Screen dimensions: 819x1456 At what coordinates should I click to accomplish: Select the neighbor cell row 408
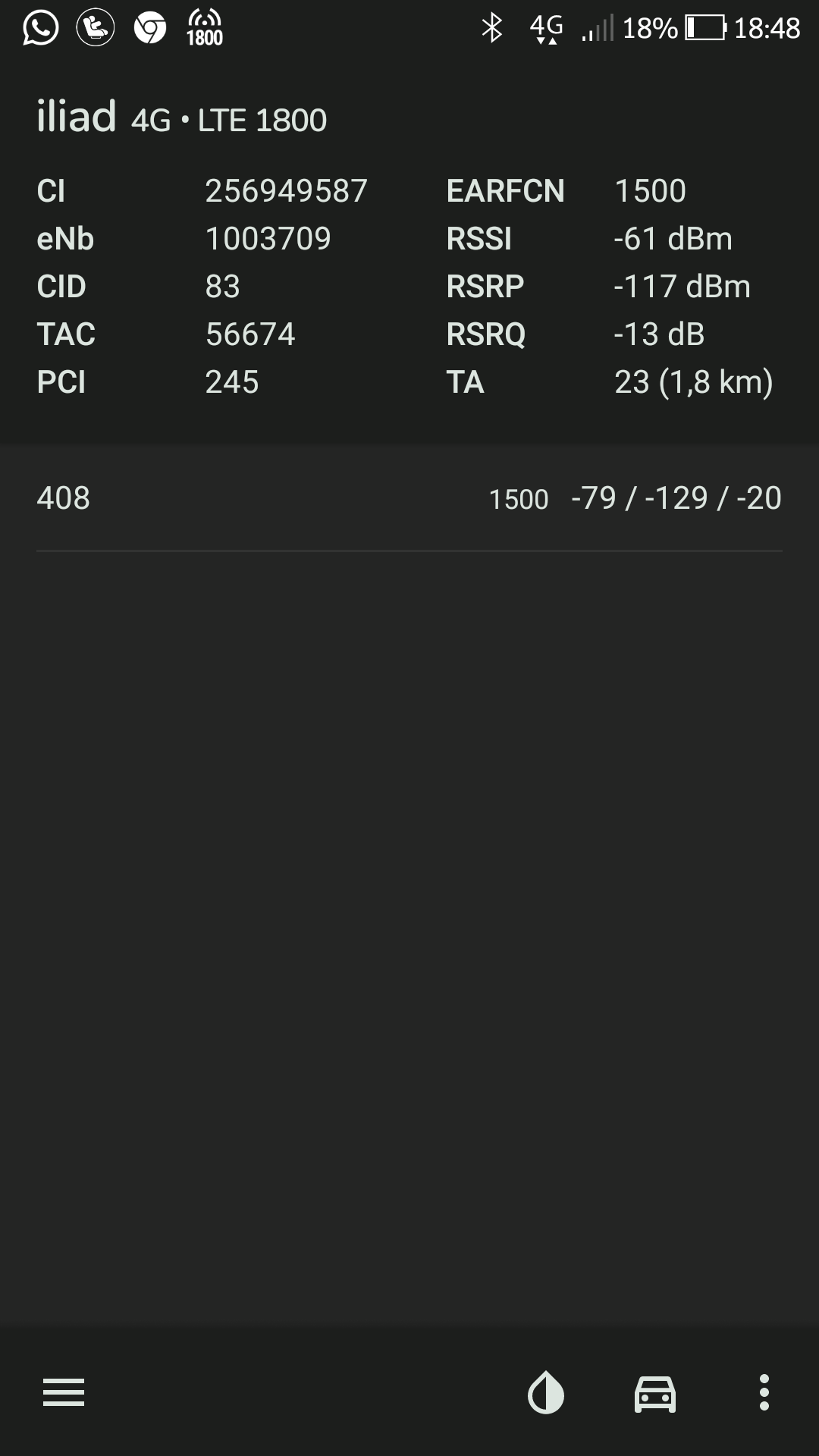409,498
